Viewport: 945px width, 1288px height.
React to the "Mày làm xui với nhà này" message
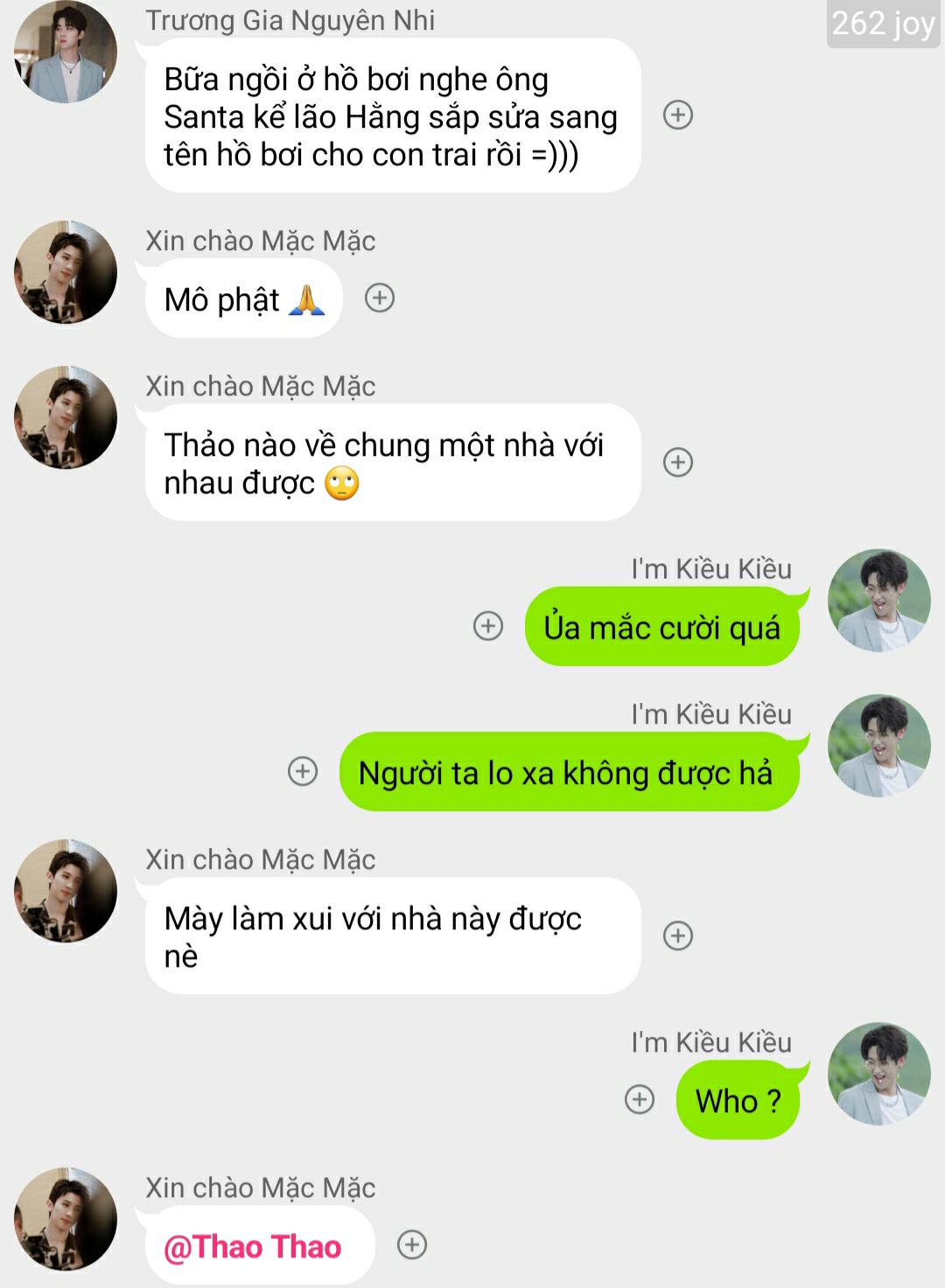pos(678,935)
